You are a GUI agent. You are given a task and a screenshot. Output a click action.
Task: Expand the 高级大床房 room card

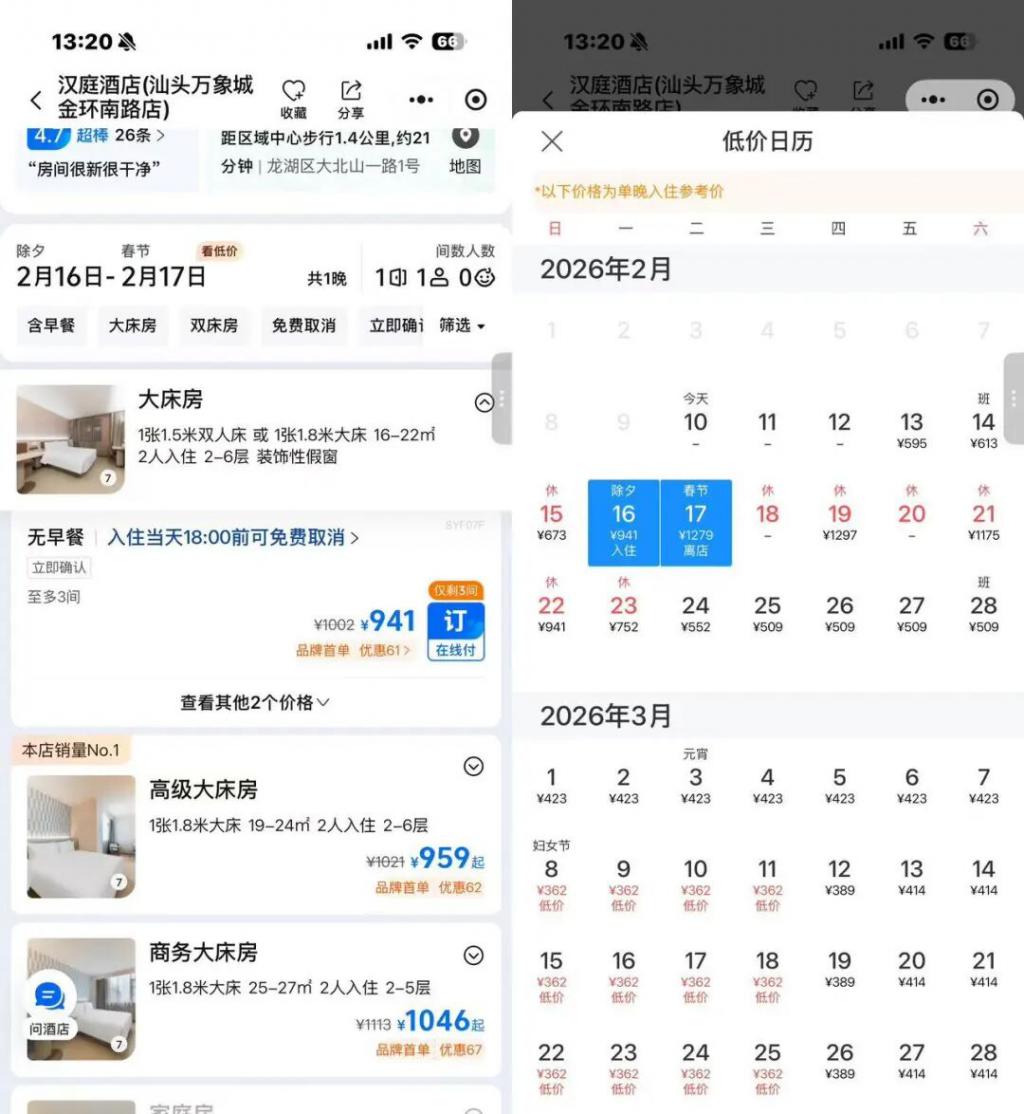click(x=474, y=766)
